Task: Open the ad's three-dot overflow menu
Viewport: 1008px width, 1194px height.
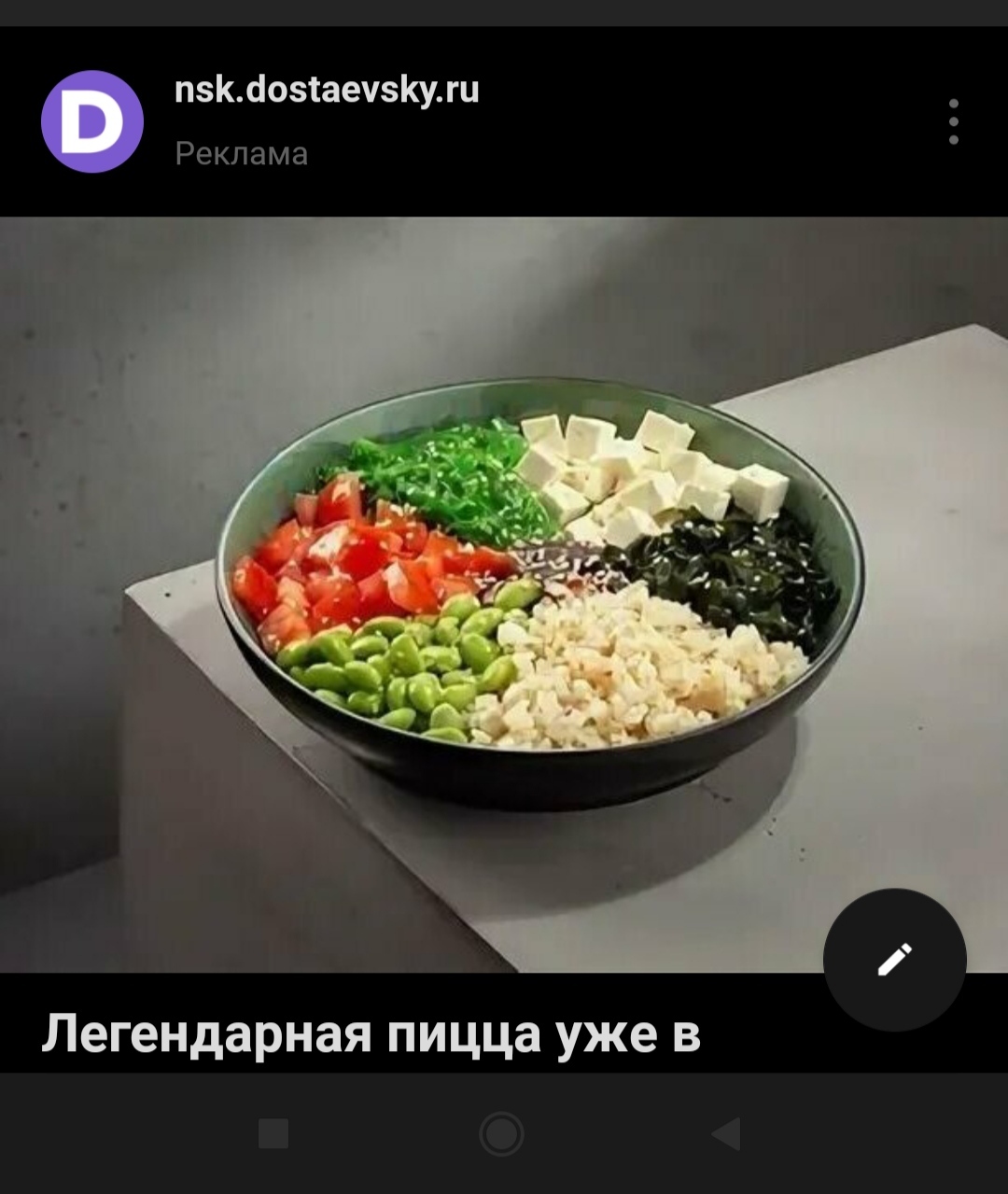Action: (x=953, y=121)
